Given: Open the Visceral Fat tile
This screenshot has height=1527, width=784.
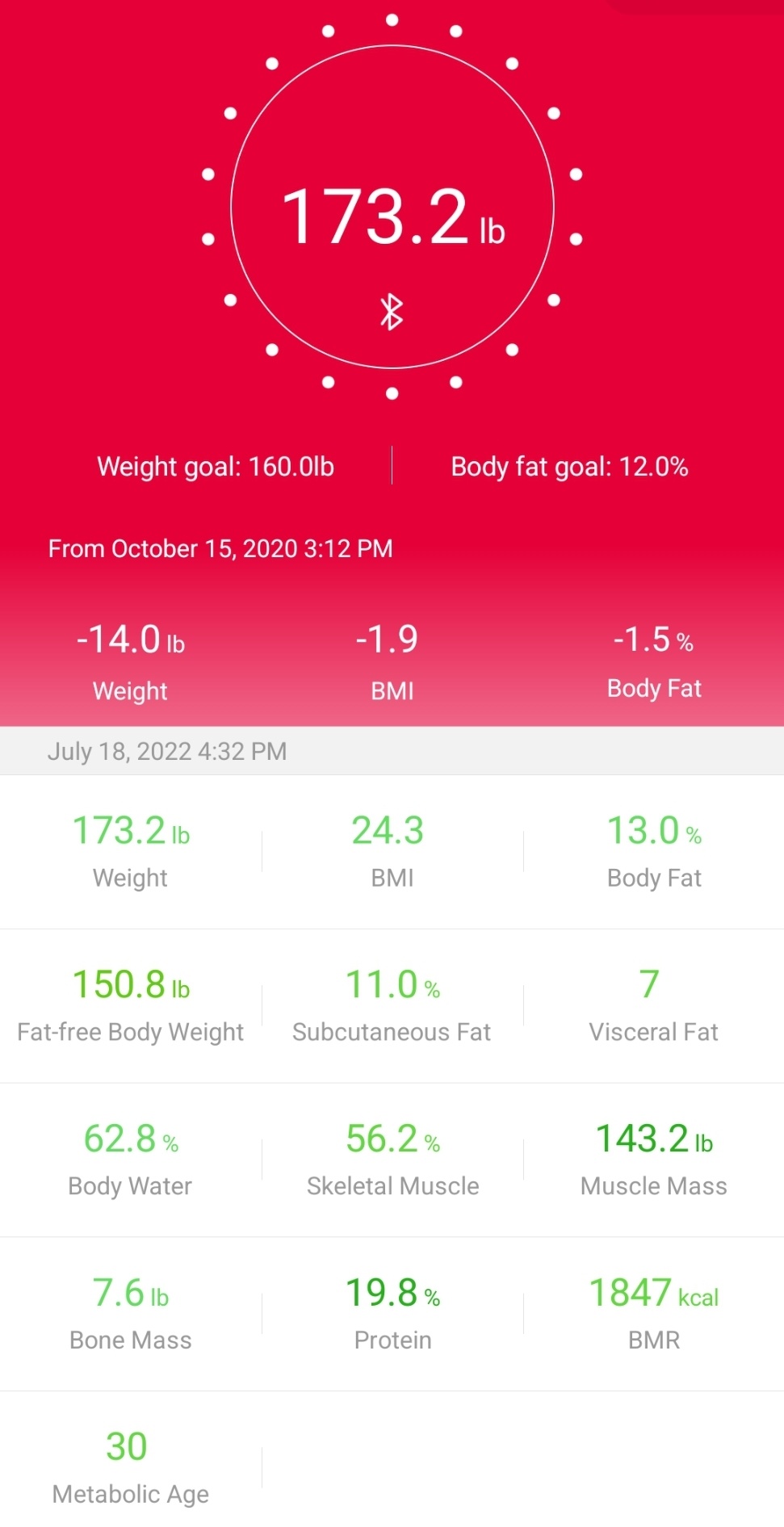Looking at the screenshot, I should (654, 1006).
